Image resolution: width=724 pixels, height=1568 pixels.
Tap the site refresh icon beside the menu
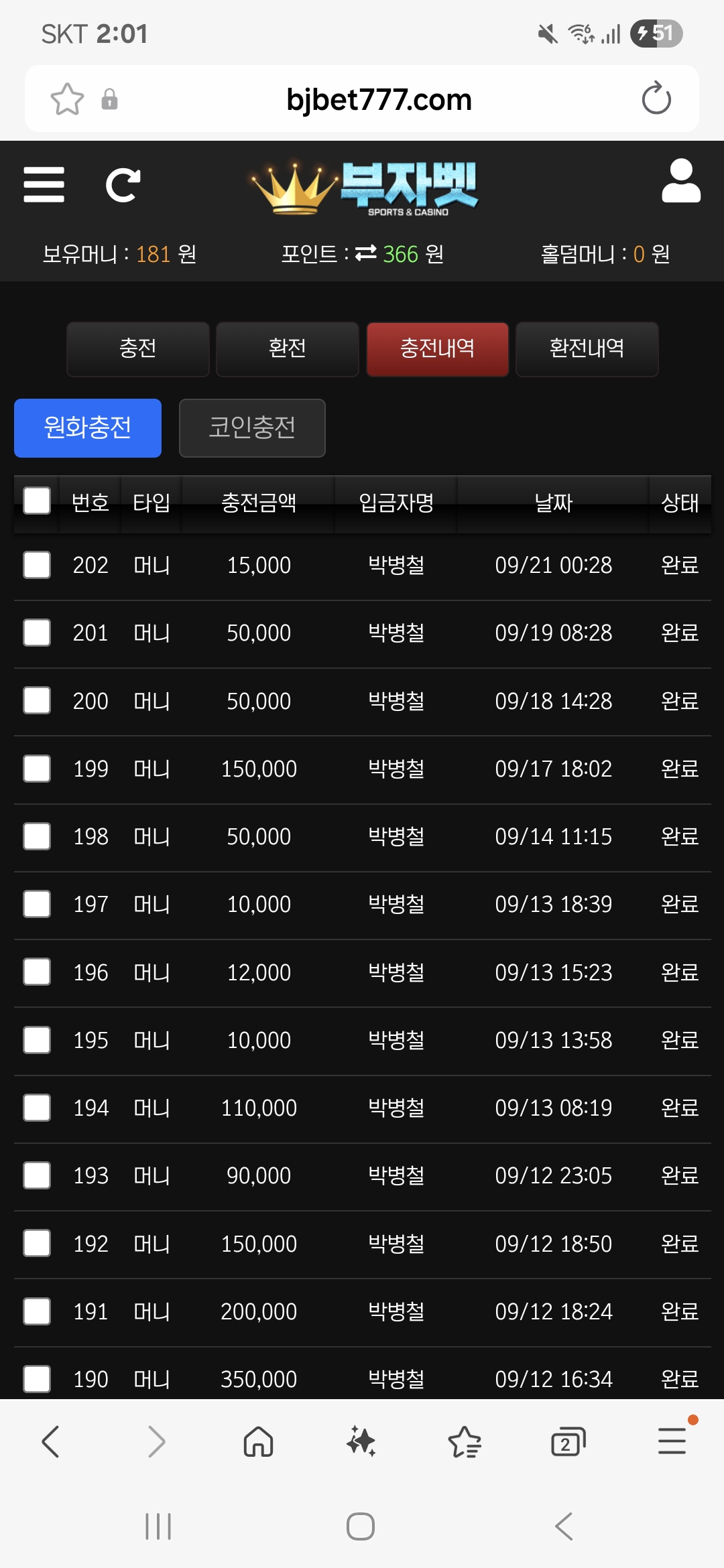(123, 186)
